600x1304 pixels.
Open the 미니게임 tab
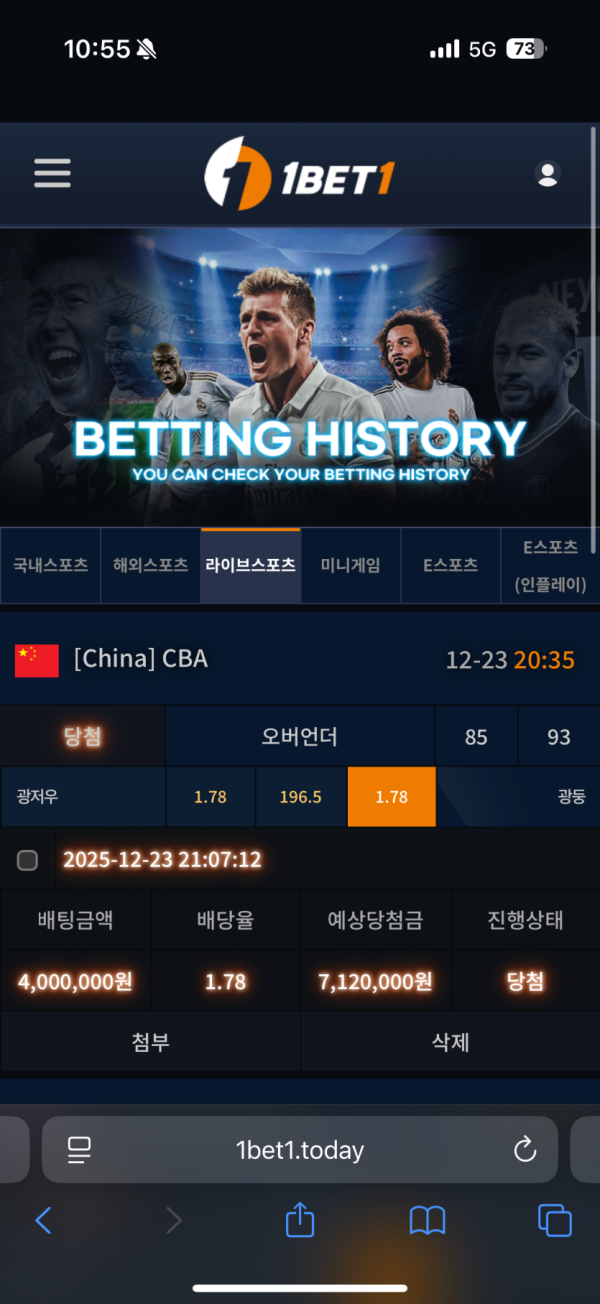350,565
